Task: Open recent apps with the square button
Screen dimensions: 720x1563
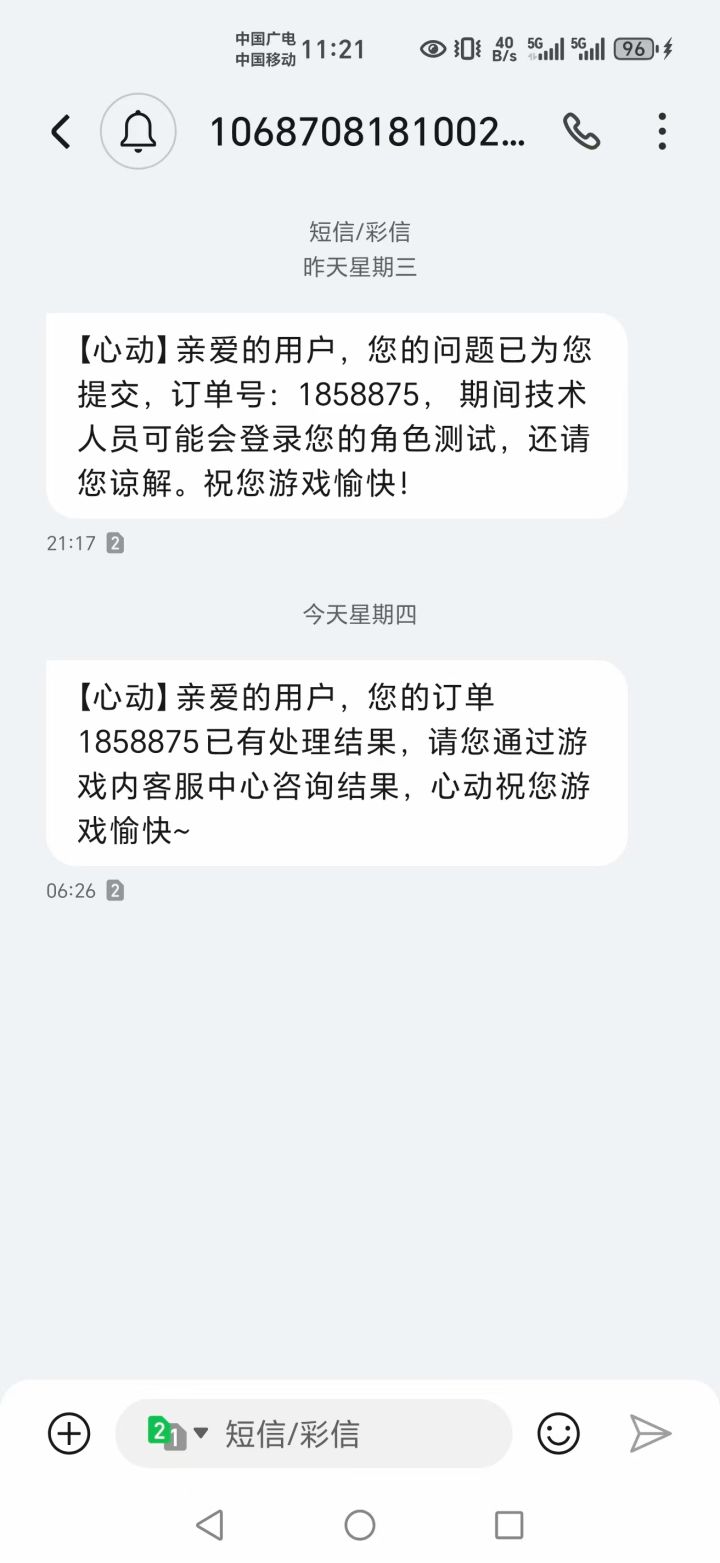Action: (x=509, y=1525)
